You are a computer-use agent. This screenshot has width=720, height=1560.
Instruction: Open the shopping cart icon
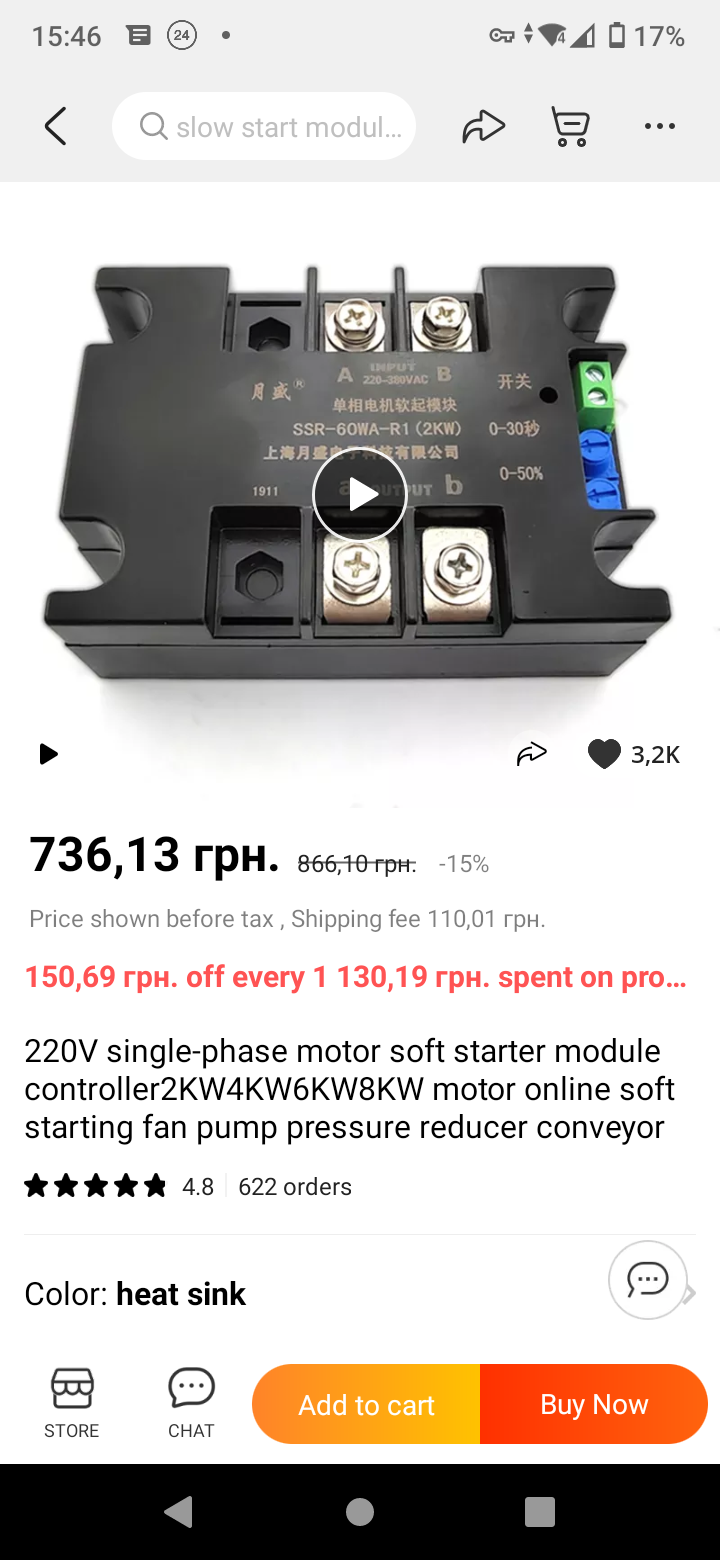[571, 127]
